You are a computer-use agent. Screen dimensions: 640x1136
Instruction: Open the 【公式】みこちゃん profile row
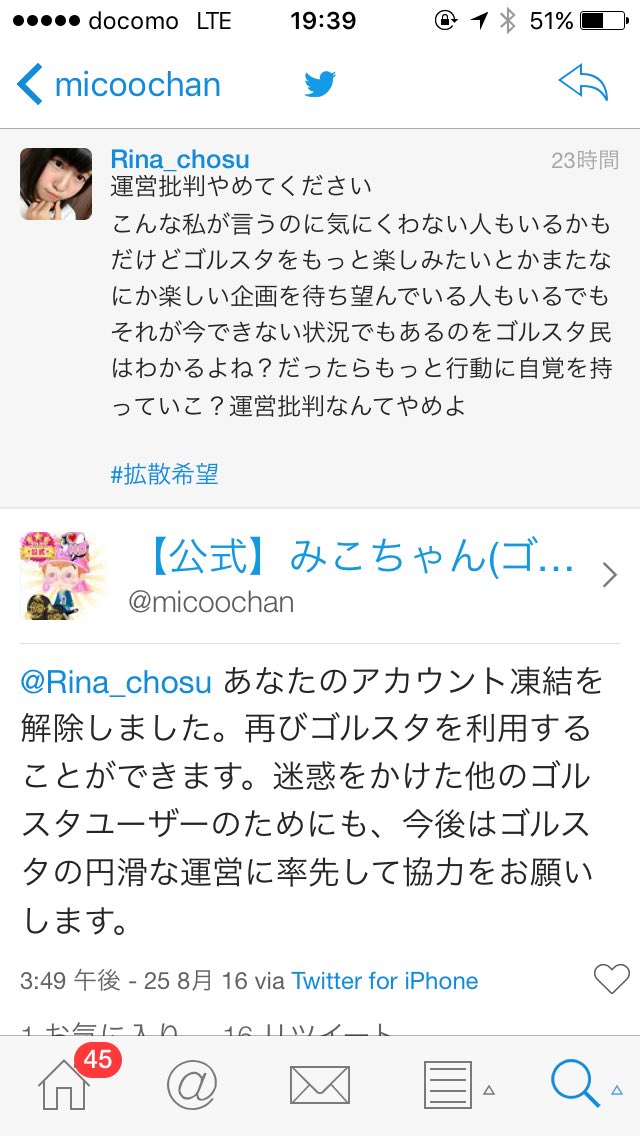click(320, 577)
